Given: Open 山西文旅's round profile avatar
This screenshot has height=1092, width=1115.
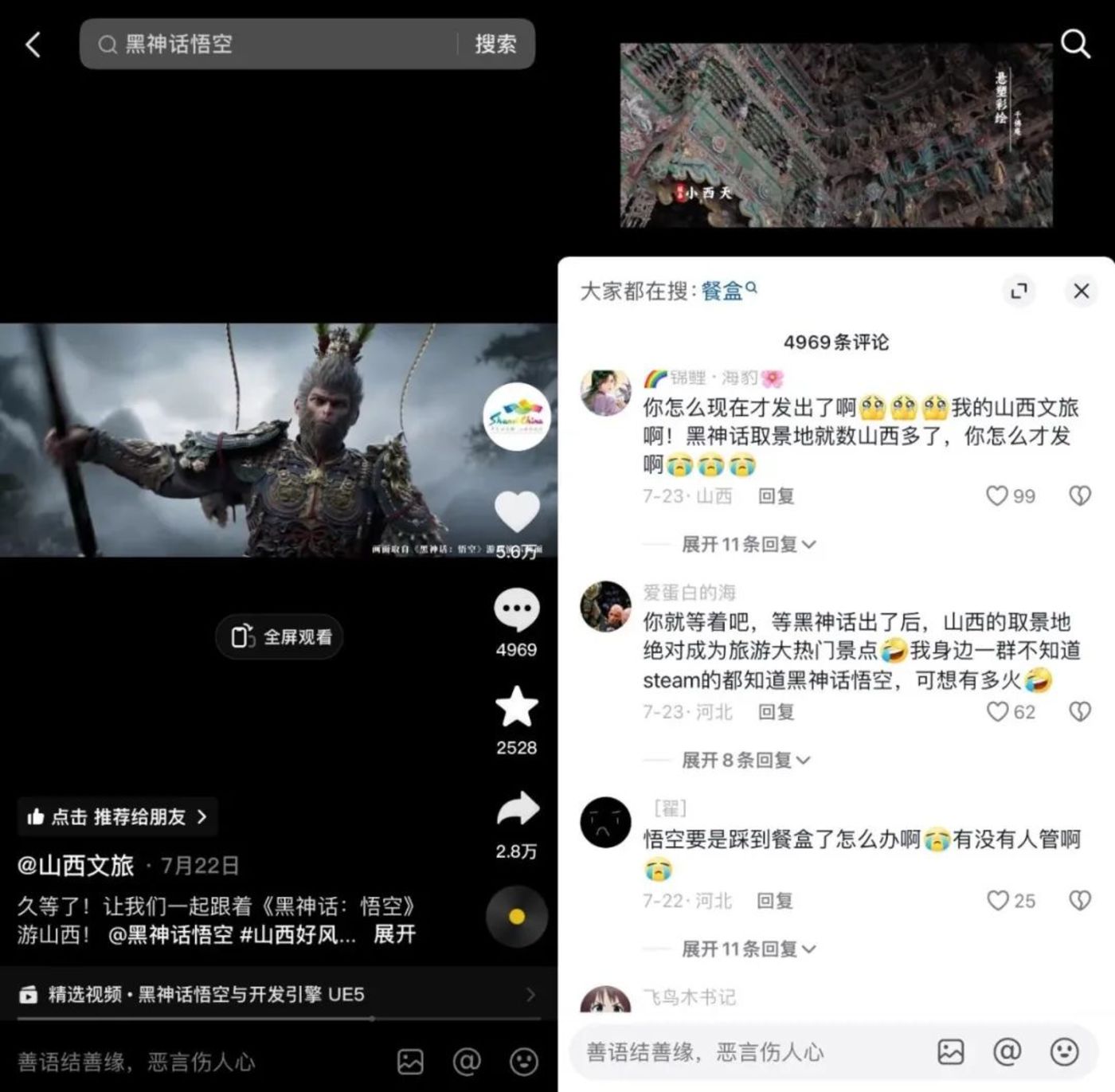Looking at the screenshot, I should point(516,417).
